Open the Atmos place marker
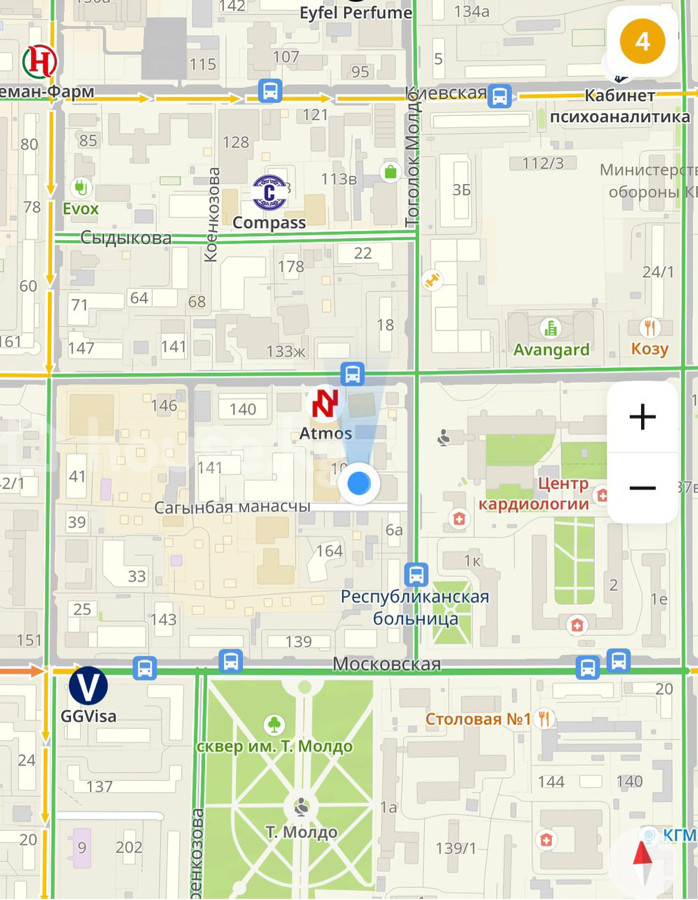The width and height of the screenshot is (698, 900). point(325,403)
